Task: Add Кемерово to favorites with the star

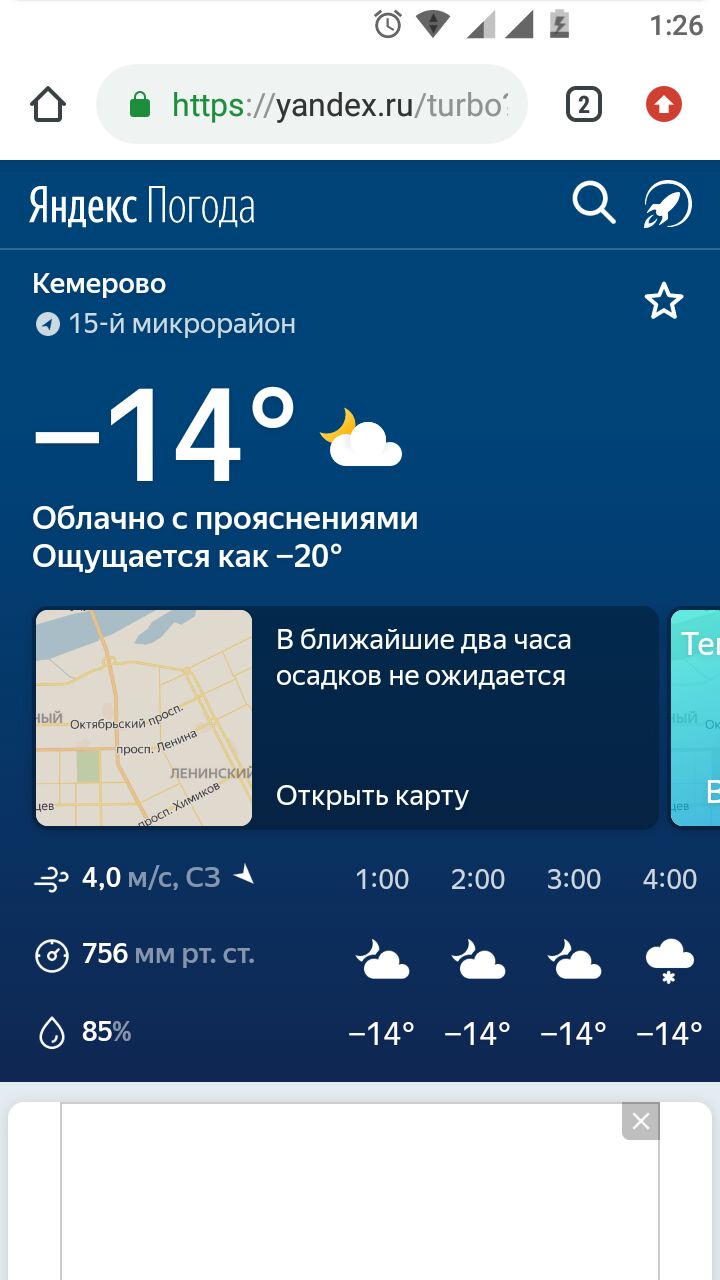Action: [664, 301]
